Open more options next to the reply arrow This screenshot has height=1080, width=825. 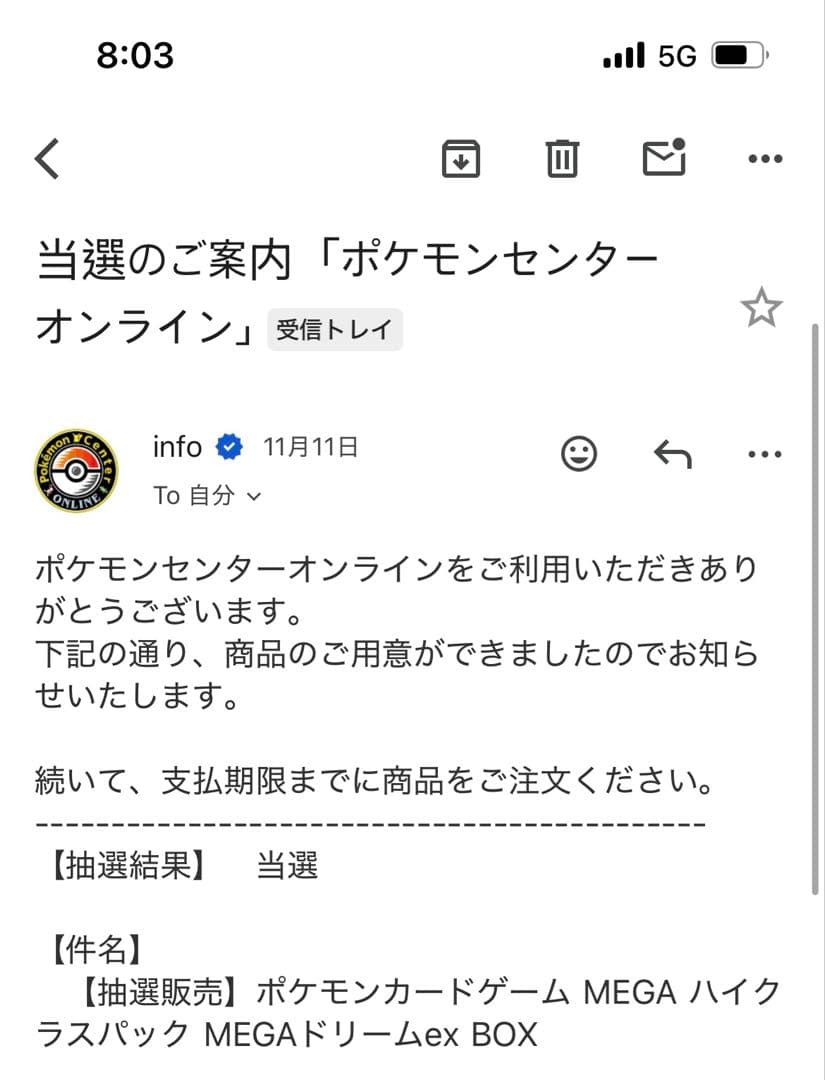765,454
